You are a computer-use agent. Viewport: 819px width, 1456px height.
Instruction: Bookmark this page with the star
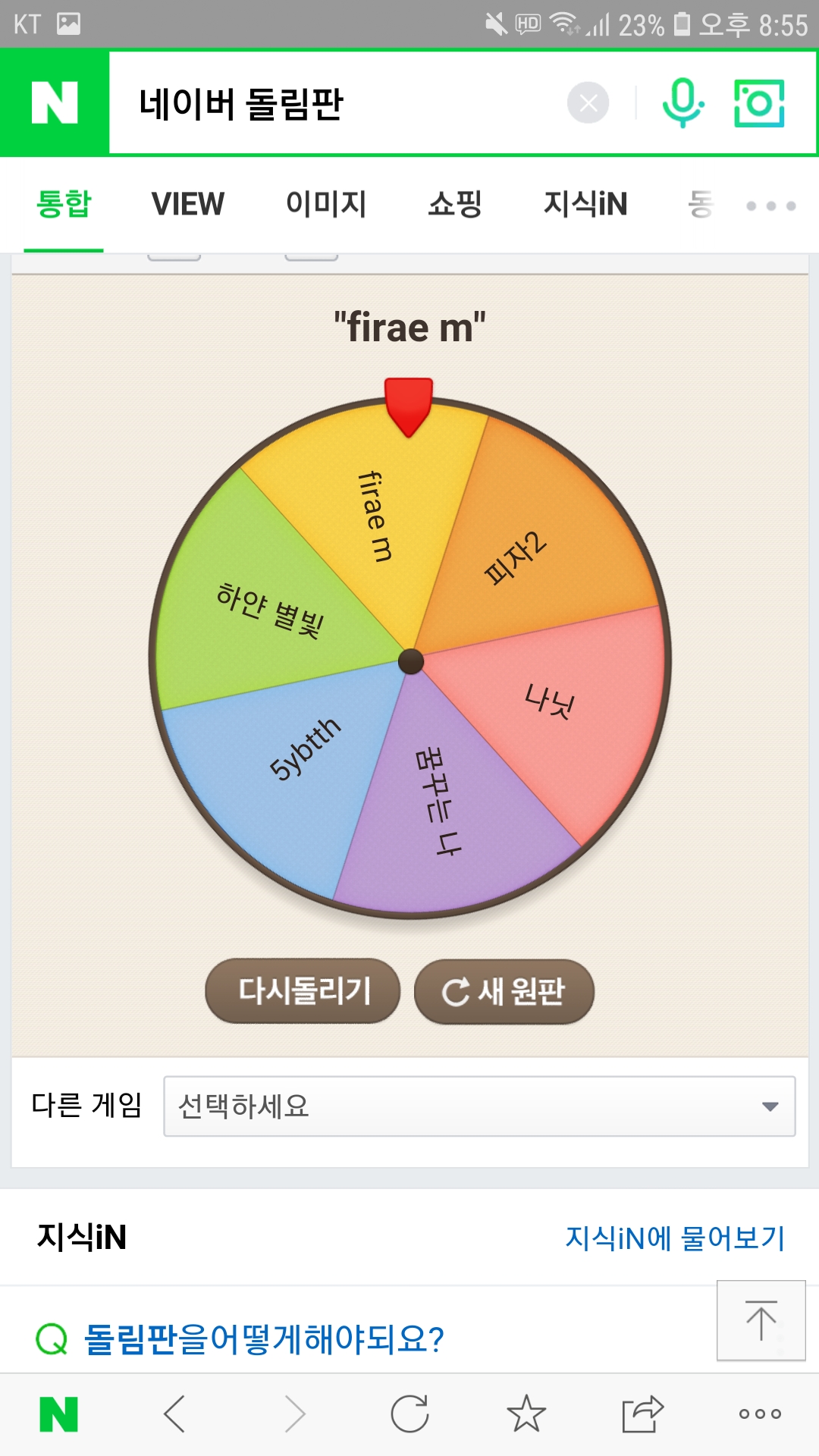click(526, 1414)
